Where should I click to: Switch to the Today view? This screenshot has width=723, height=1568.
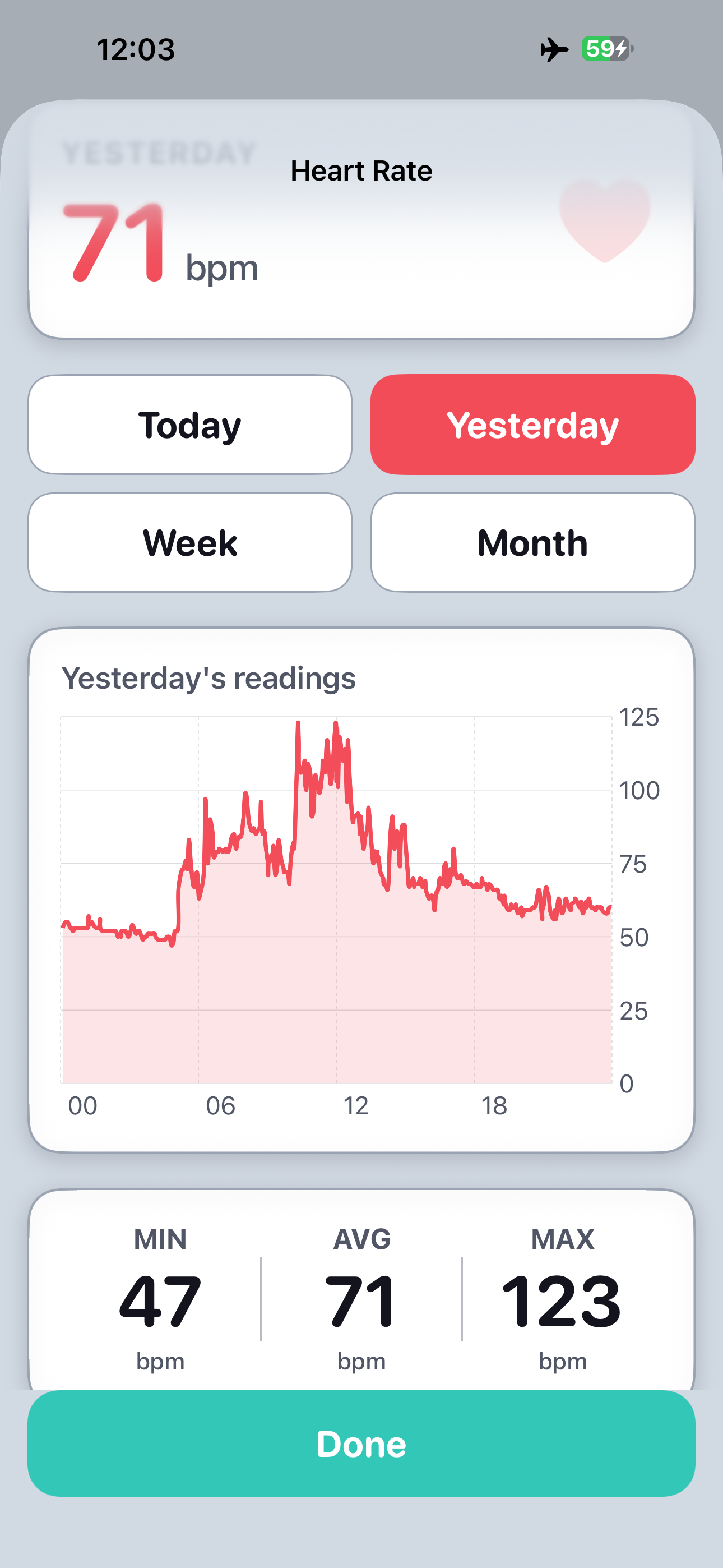190,425
